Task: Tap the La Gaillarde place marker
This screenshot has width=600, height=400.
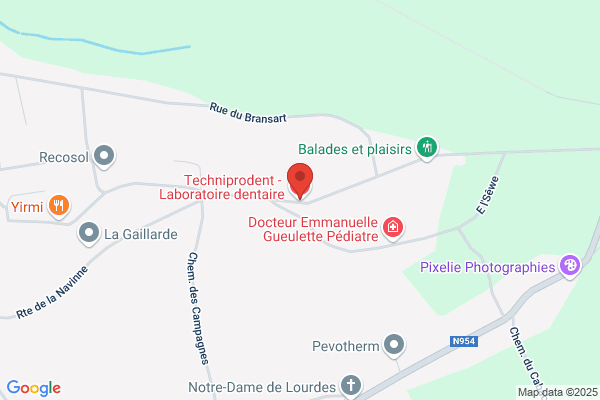Action: [89, 233]
